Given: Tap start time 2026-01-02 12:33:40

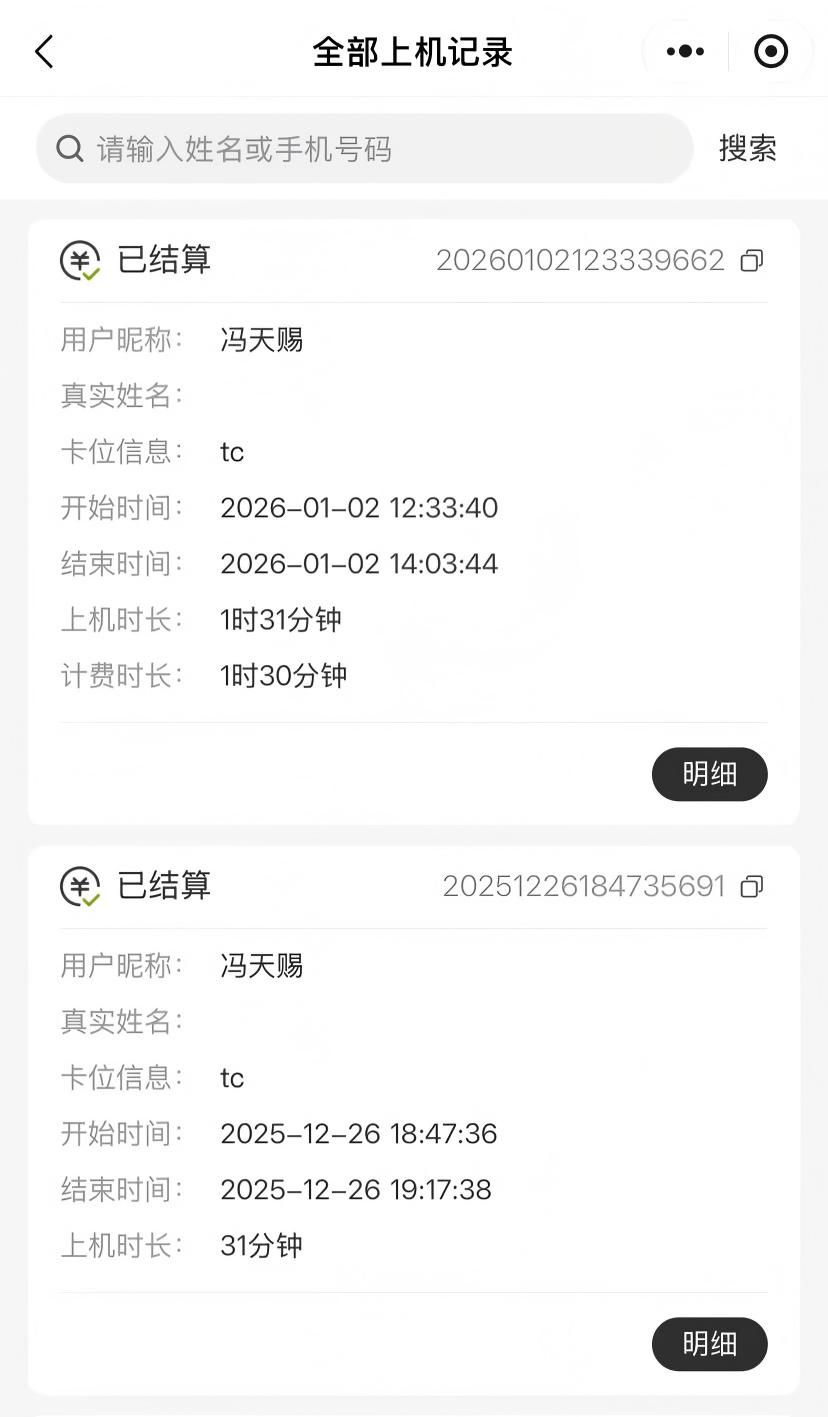Looking at the screenshot, I should coord(359,508).
